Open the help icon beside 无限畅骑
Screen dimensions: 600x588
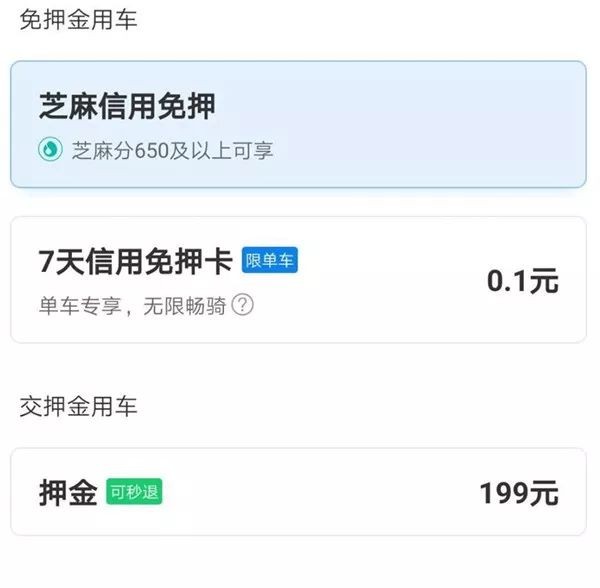(242, 304)
